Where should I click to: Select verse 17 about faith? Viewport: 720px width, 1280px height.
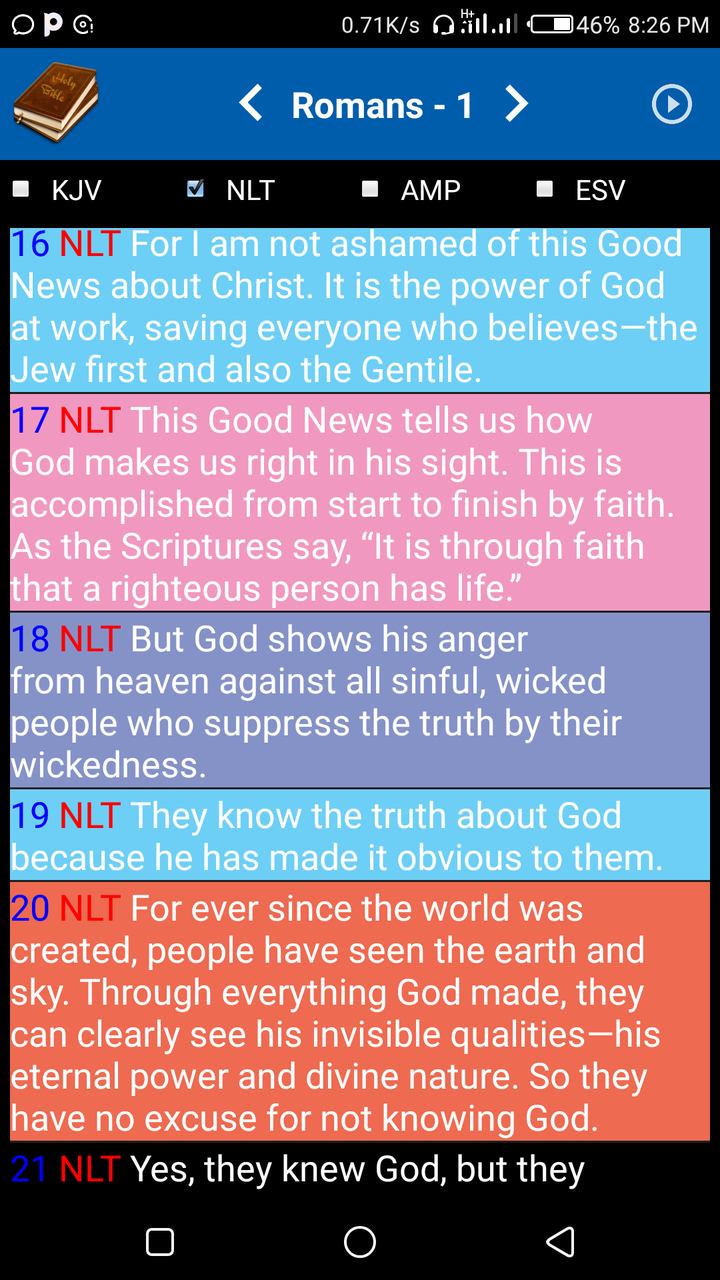pos(360,502)
